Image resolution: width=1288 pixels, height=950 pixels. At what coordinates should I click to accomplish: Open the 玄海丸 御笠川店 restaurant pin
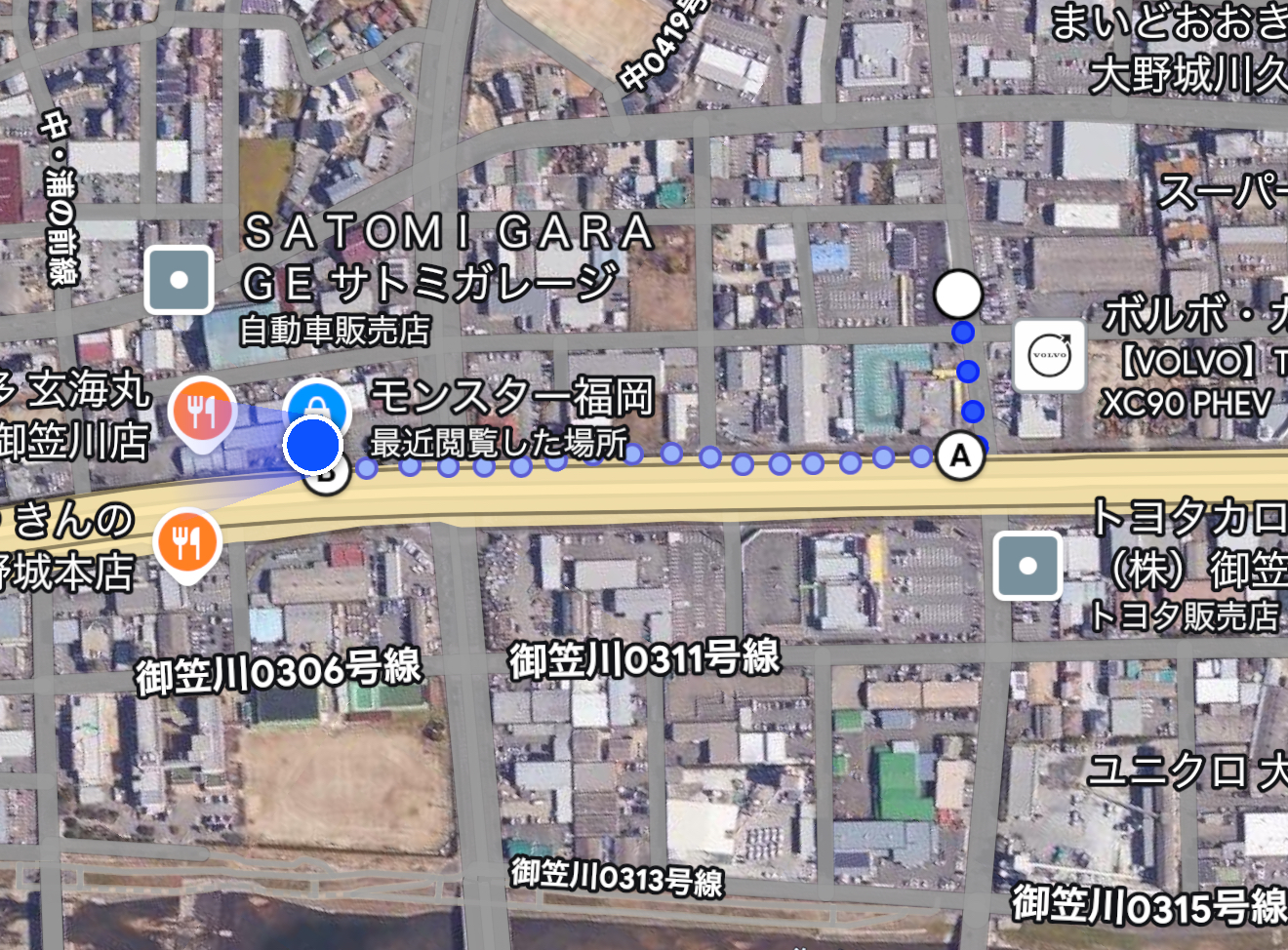coord(202,413)
